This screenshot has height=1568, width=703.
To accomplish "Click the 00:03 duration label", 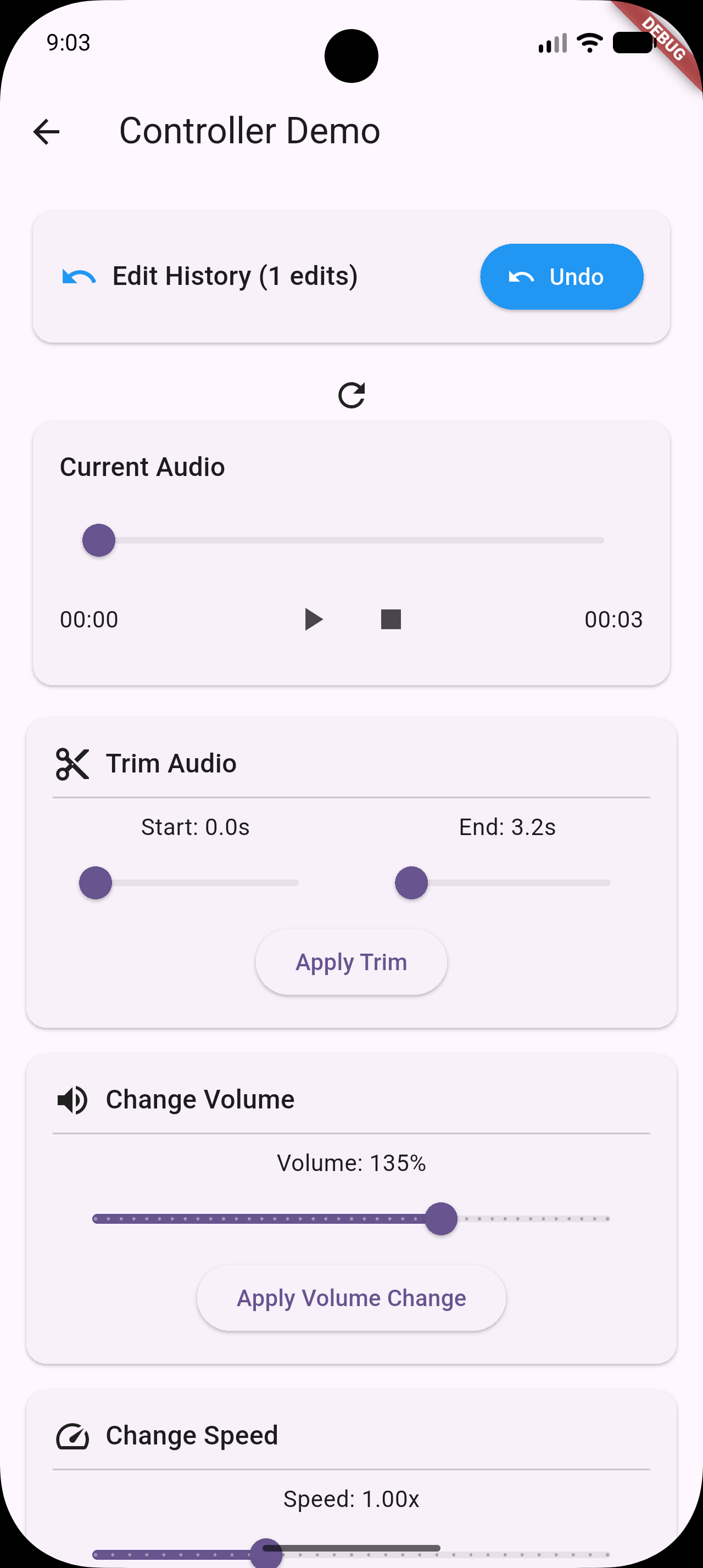I will tap(614, 619).
